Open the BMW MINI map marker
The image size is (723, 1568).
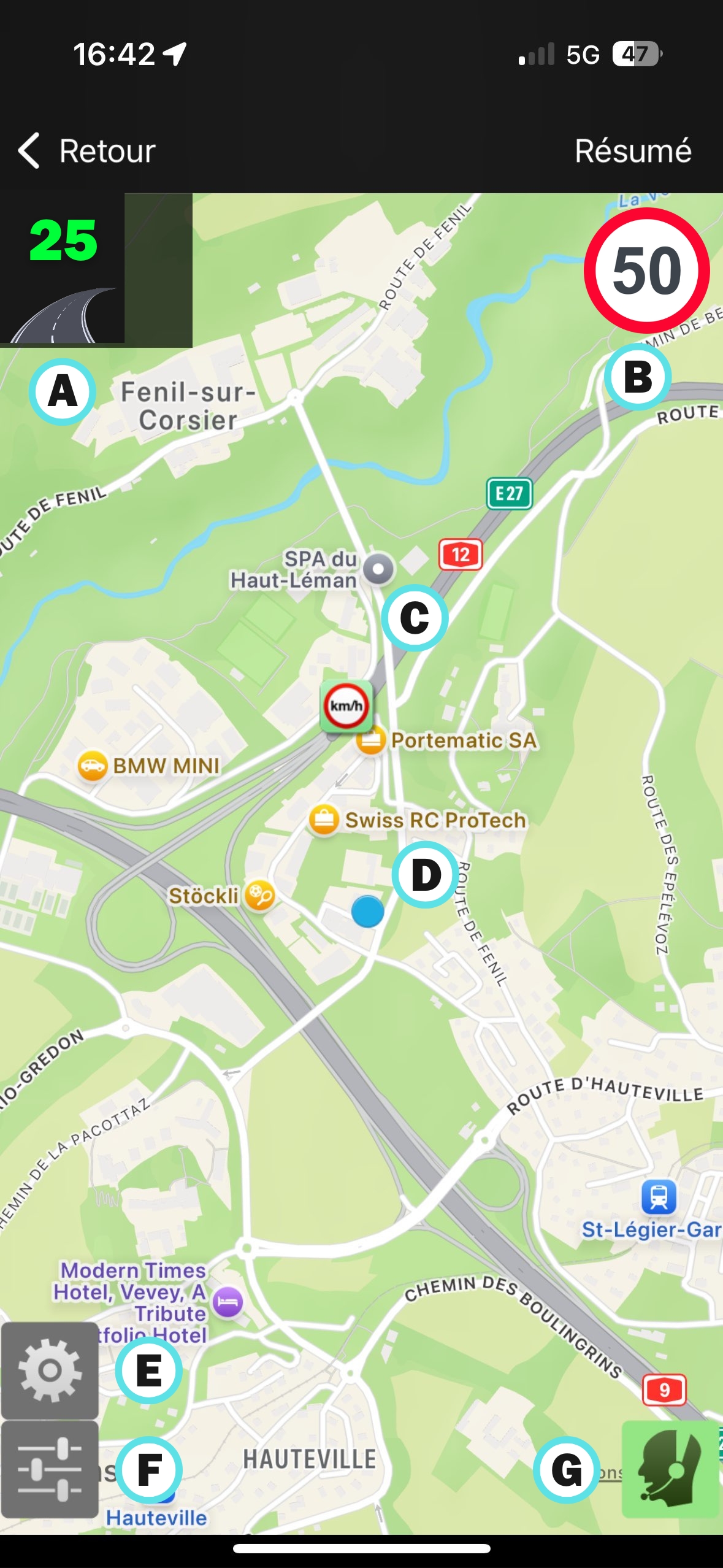point(93,766)
